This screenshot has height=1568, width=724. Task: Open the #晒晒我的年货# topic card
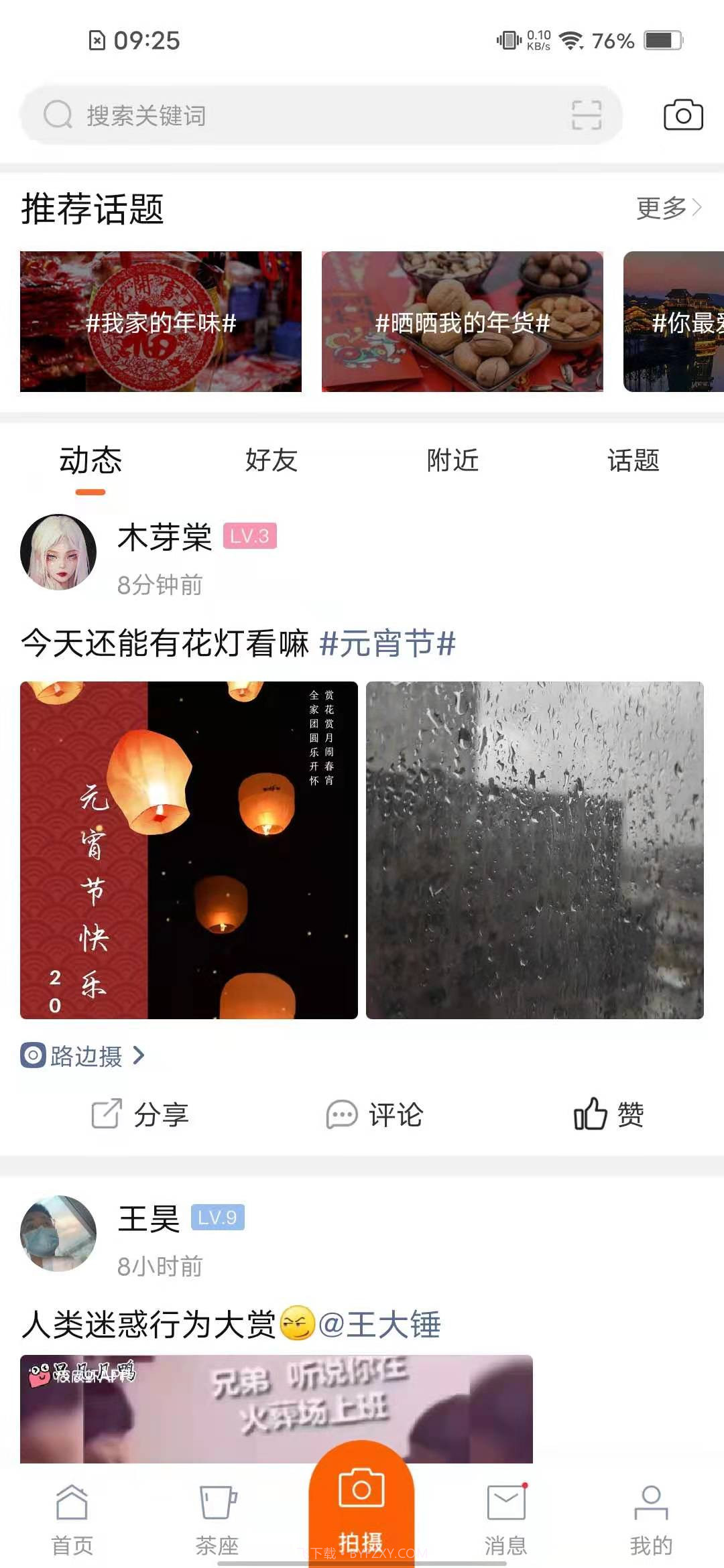click(463, 322)
